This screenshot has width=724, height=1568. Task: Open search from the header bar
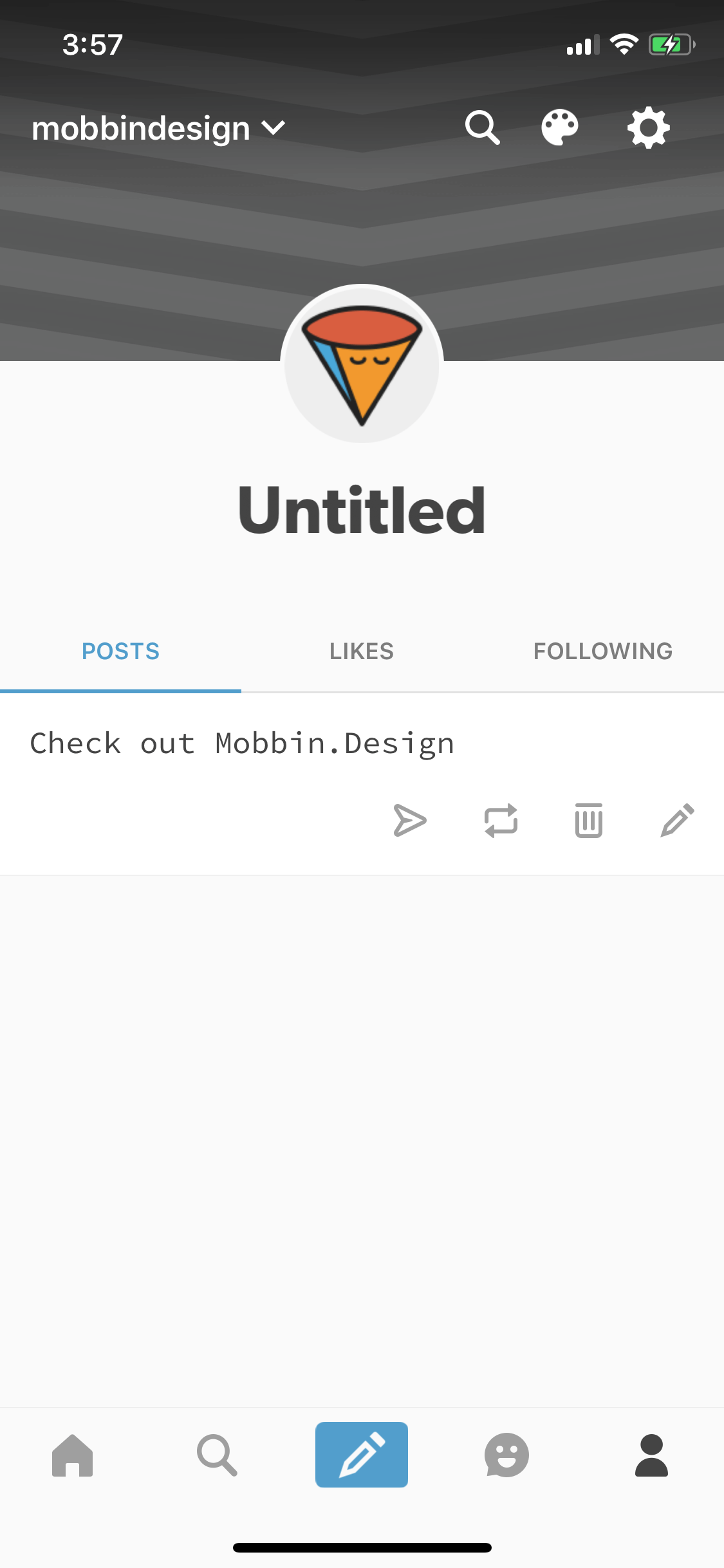[483, 127]
